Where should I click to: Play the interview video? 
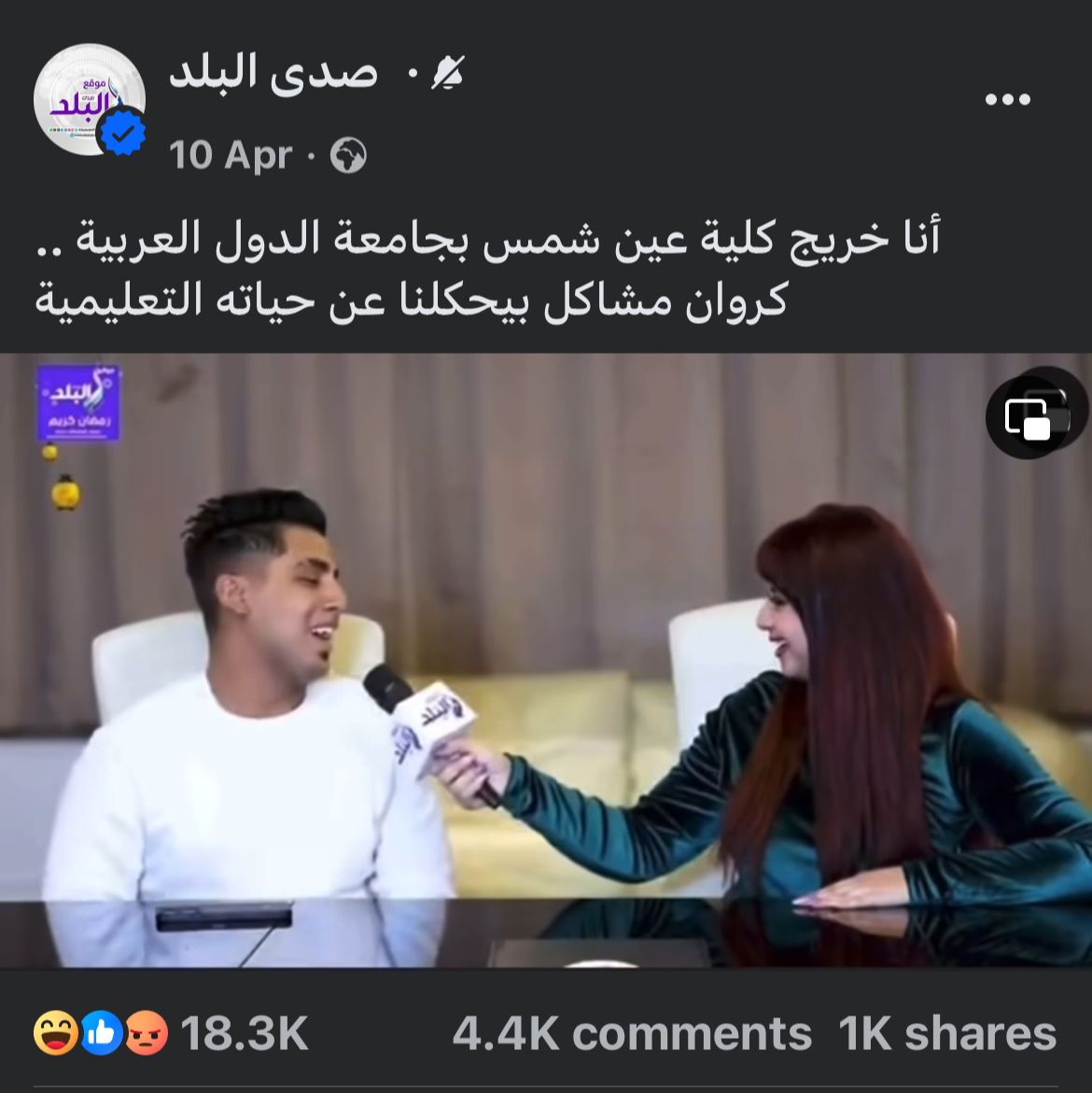pos(546,661)
